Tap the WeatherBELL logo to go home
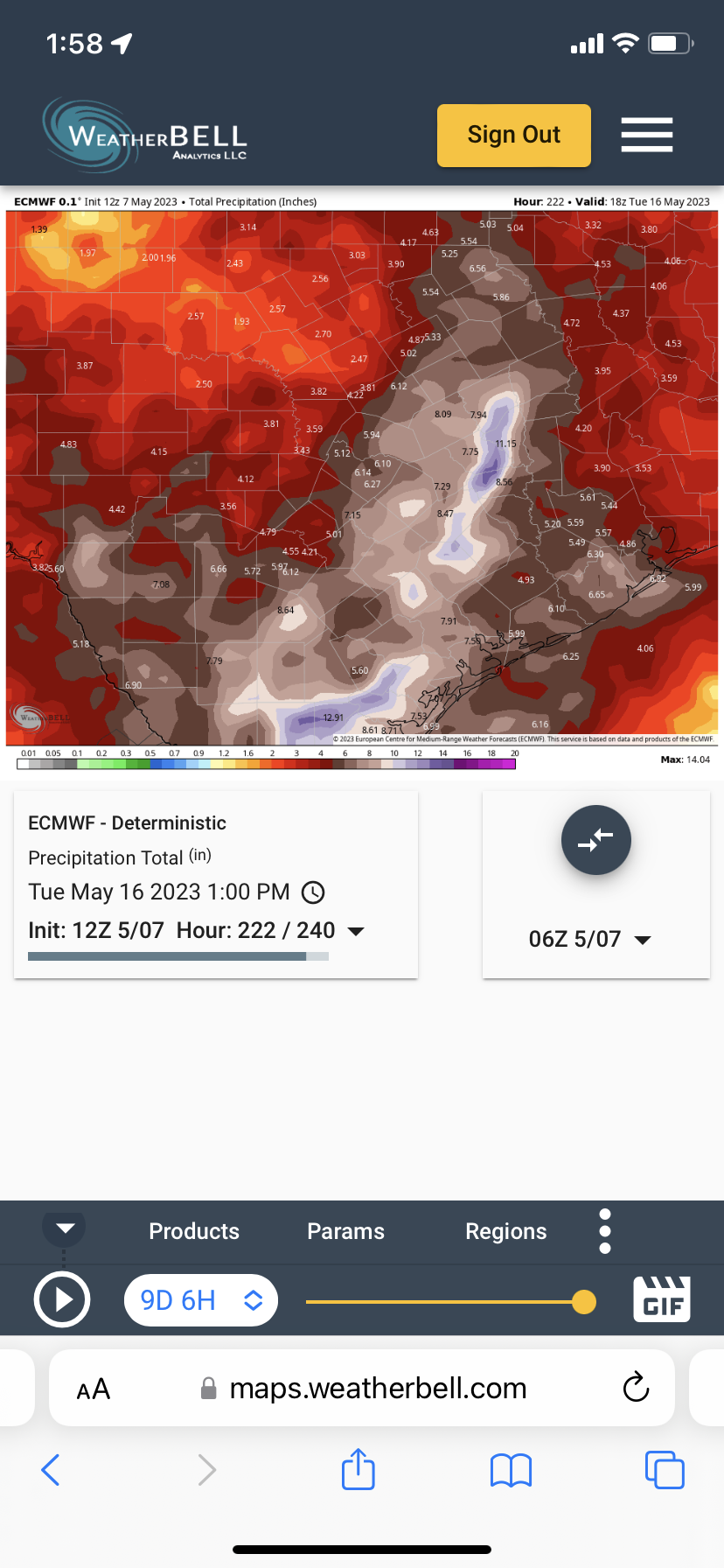Screen dimensions: 724x1568 tap(145, 136)
